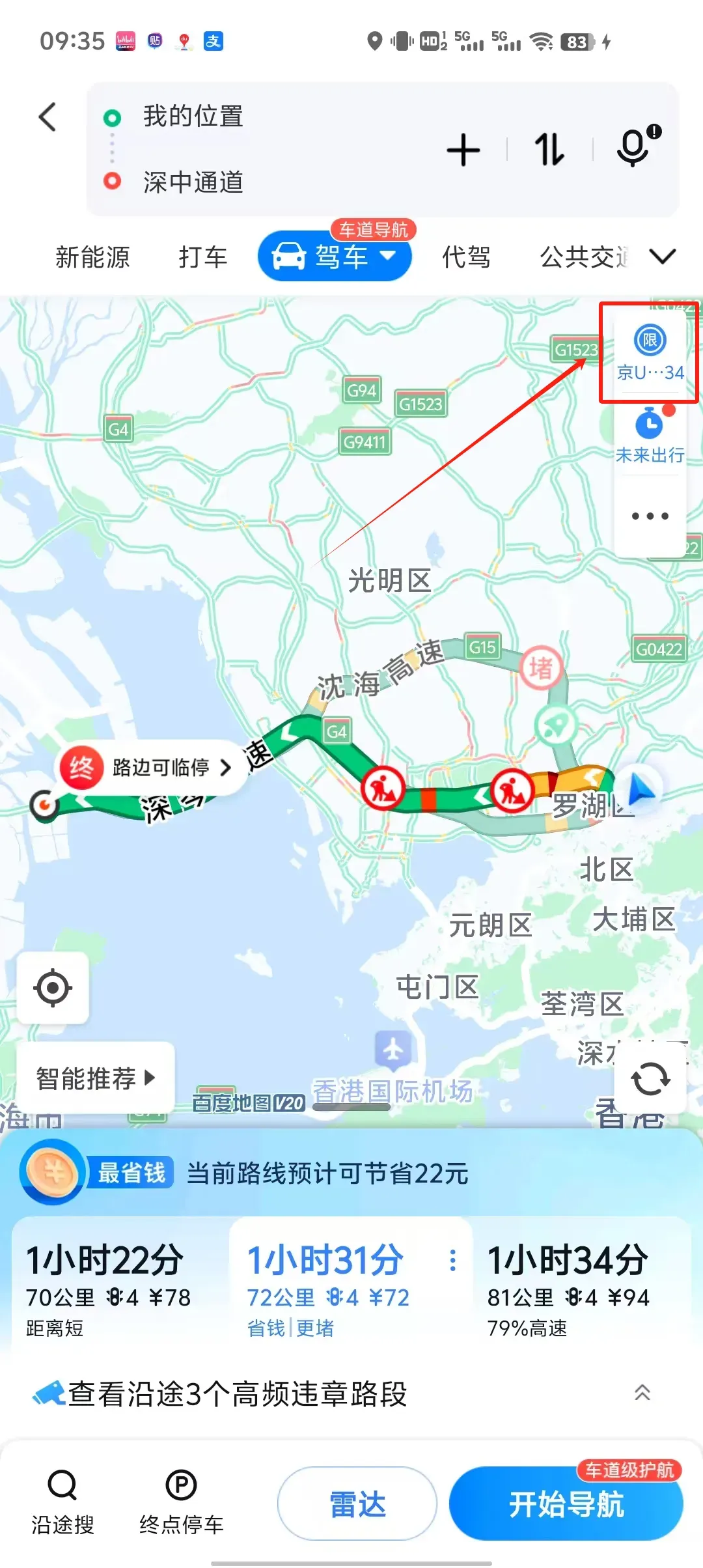Viewport: 703px width, 1568px height.
Task: Edit the start point 我的位置
Action: coord(193,117)
